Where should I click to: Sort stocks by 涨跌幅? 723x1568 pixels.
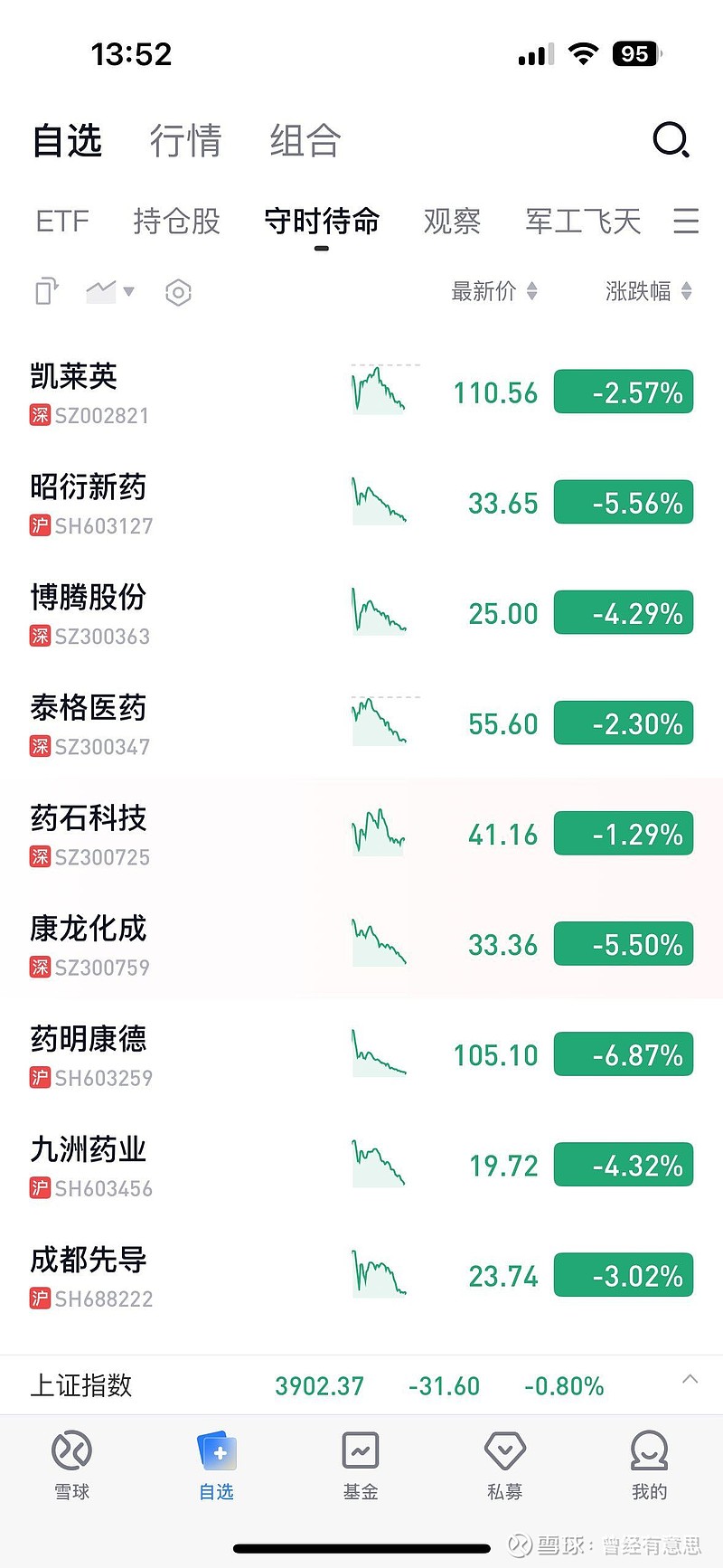tap(648, 291)
